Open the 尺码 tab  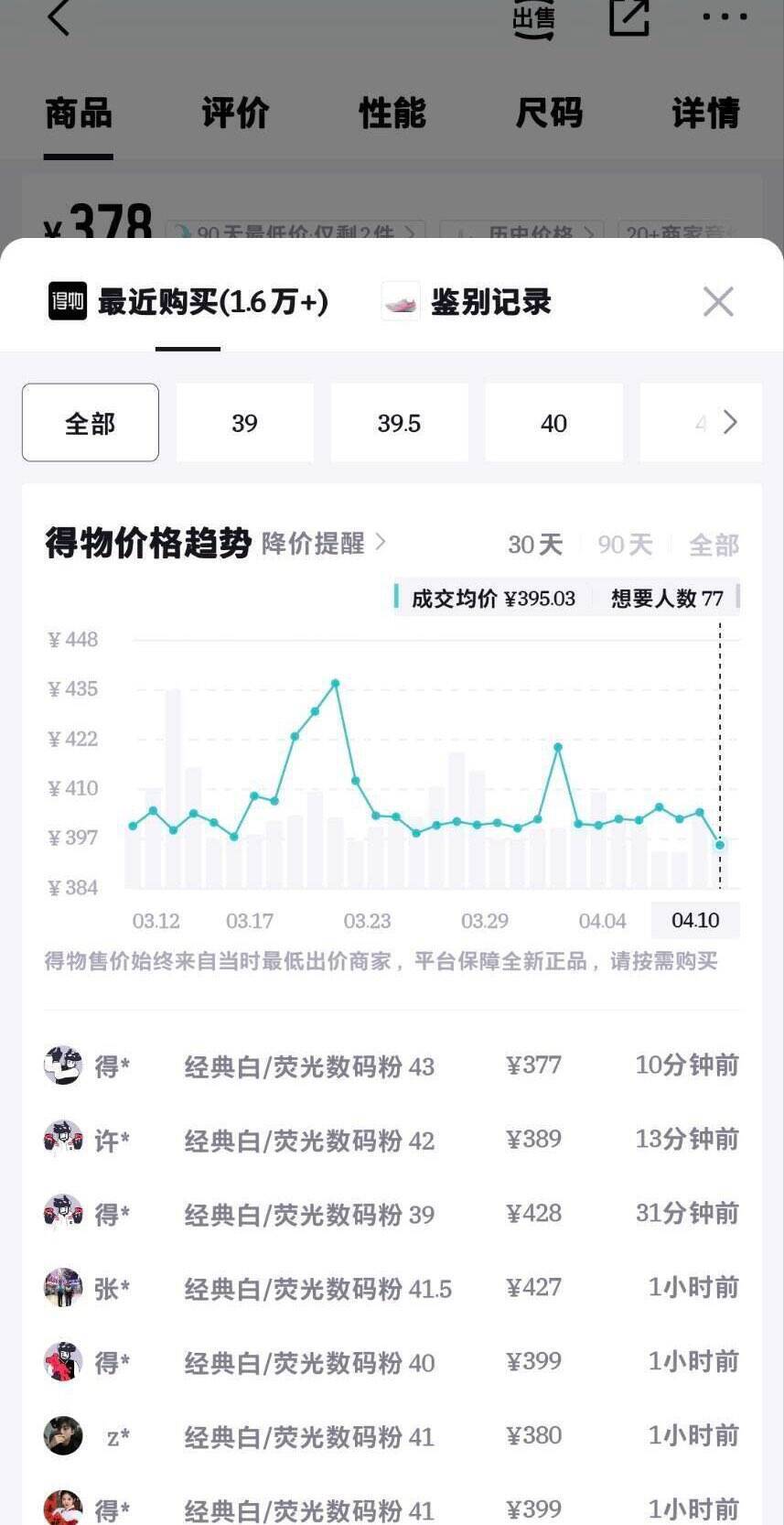point(549,114)
